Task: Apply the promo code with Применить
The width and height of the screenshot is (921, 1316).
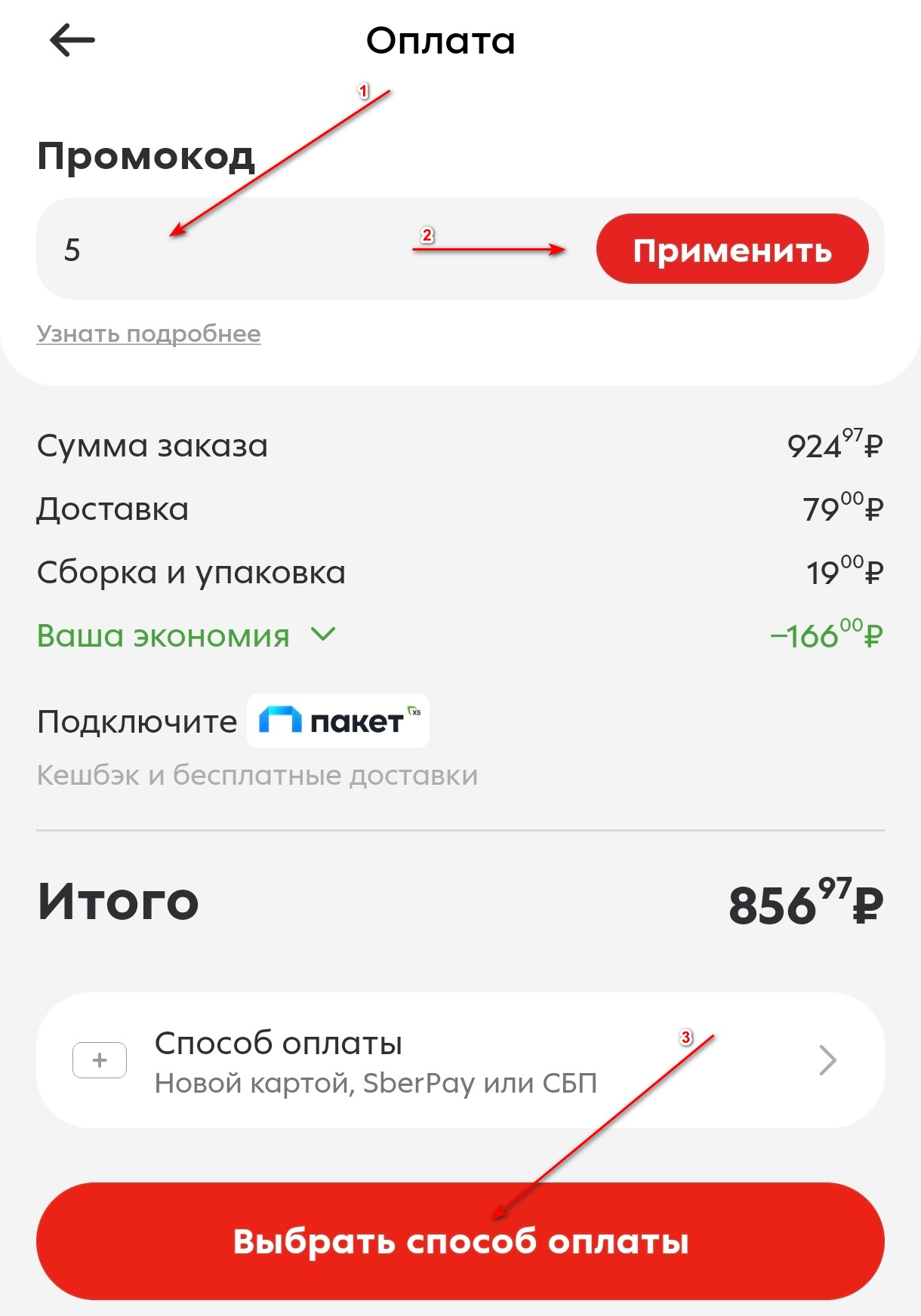Action: pos(732,250)
